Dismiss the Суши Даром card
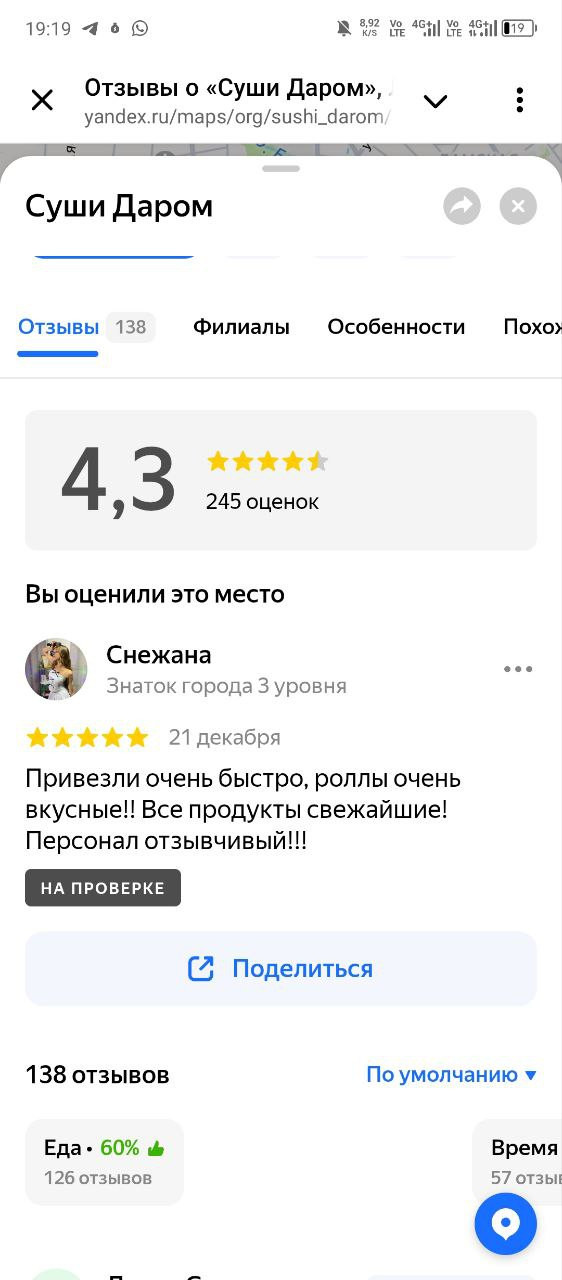This screenshot has height=1280, width=562. (x=518, y=207)
